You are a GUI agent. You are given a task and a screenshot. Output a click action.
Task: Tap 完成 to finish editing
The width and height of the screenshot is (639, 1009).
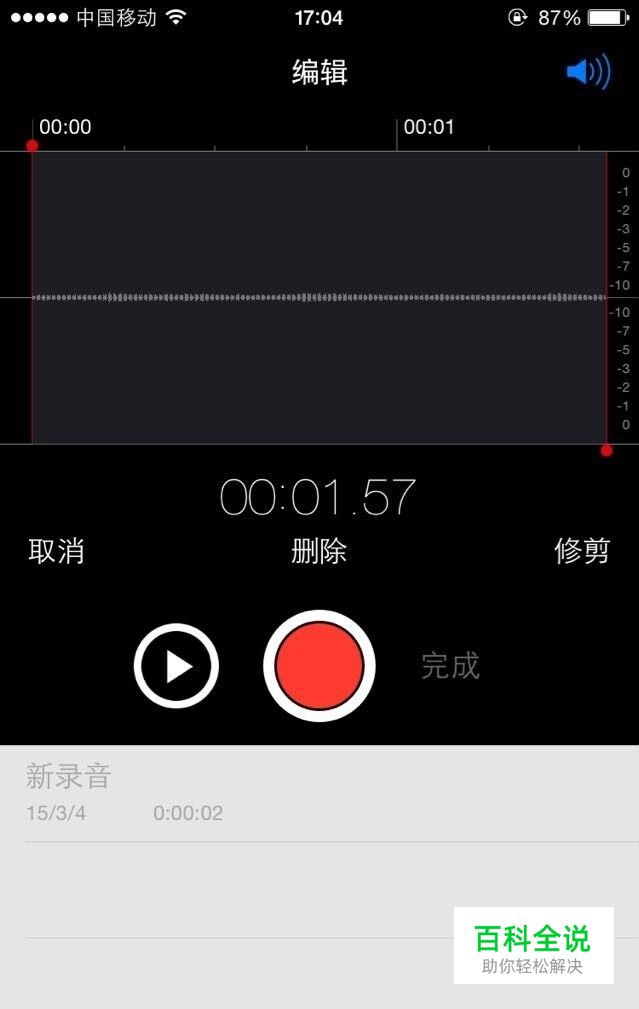[x=450, y=666]
